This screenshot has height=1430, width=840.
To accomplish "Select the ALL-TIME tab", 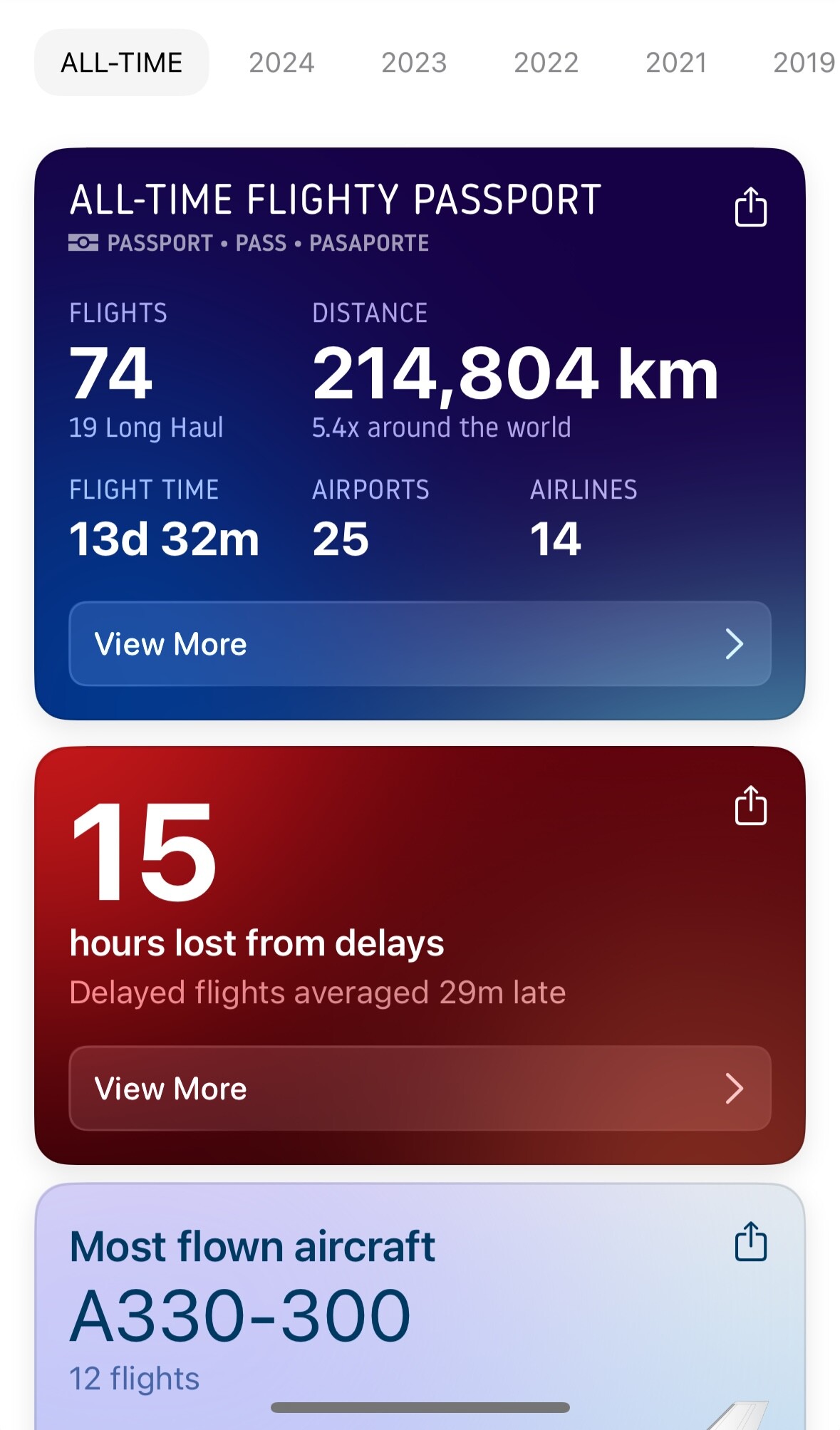I will 122,63.
